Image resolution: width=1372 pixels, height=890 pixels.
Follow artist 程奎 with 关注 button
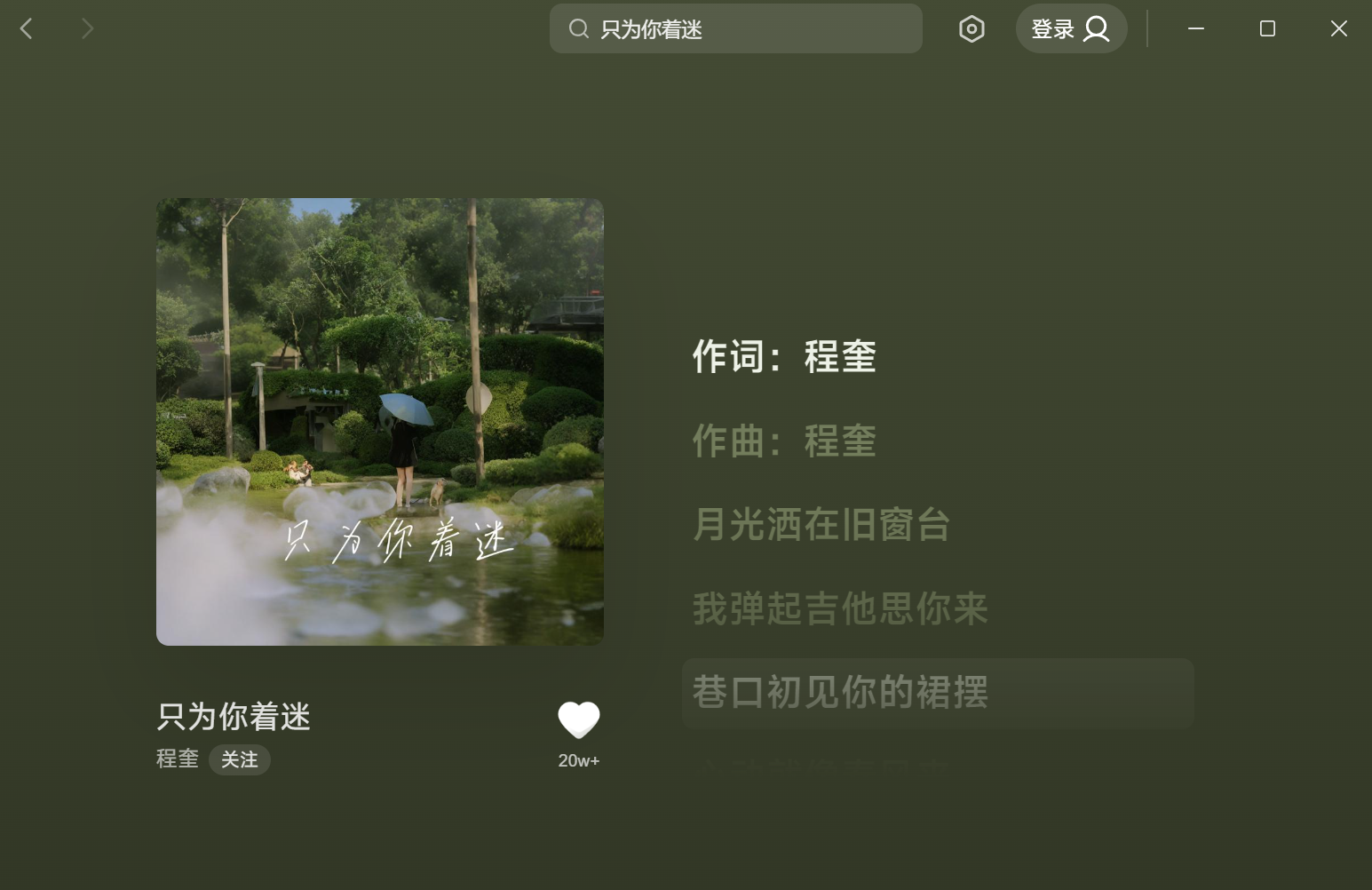[x=239, y=760]
